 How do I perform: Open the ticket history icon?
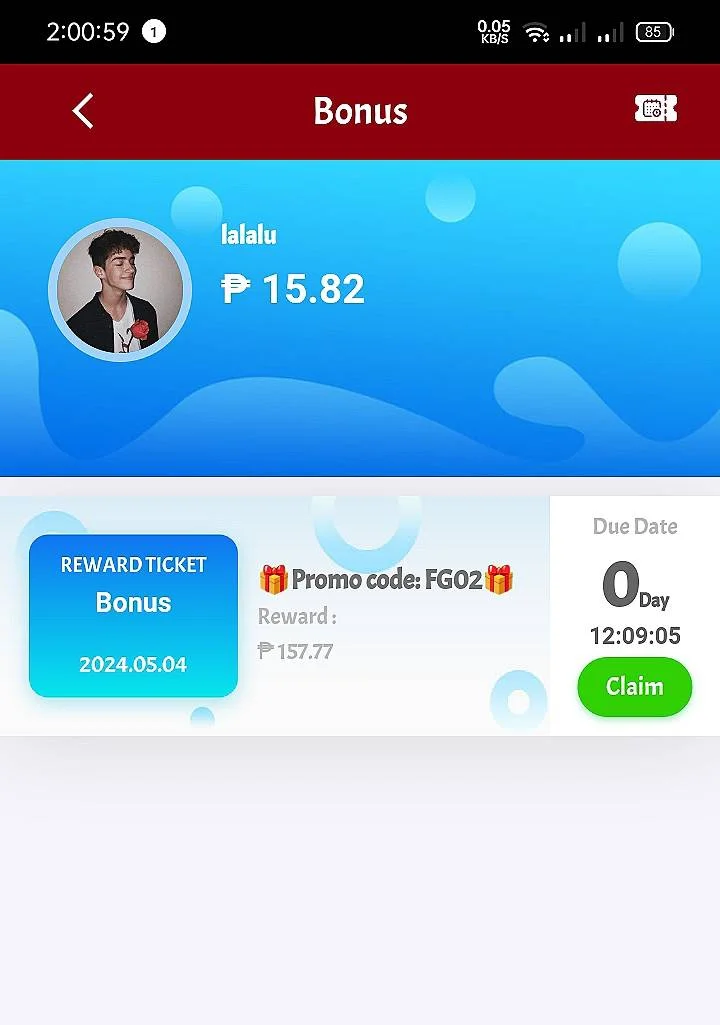(x=655, y=109)
